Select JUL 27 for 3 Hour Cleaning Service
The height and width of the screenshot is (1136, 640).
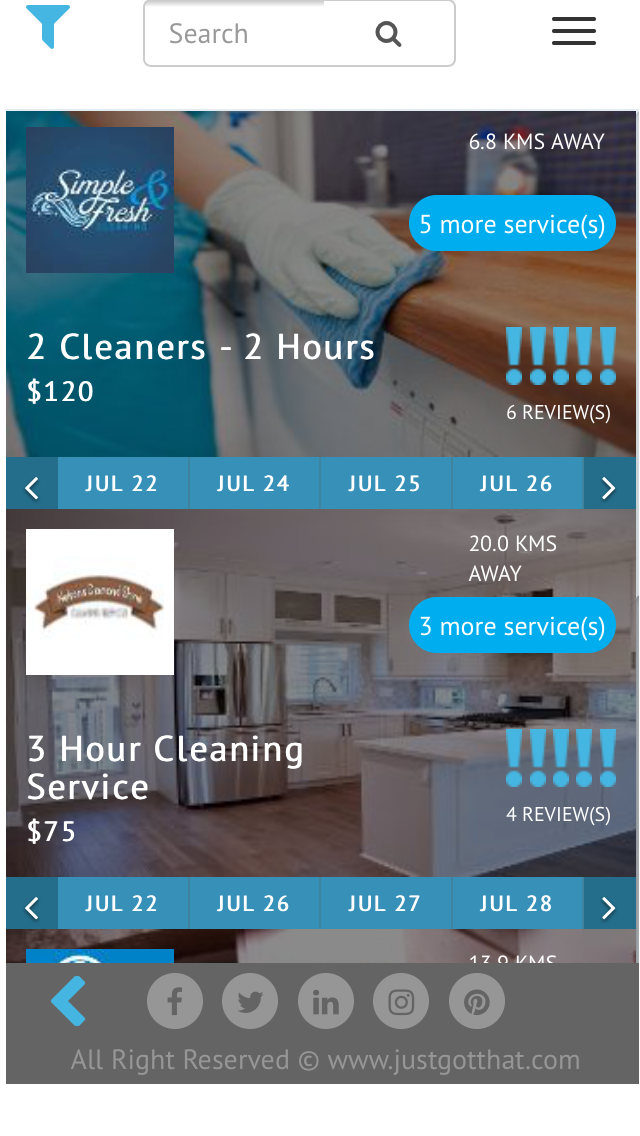pyautogui.click(x=384, y=904)
